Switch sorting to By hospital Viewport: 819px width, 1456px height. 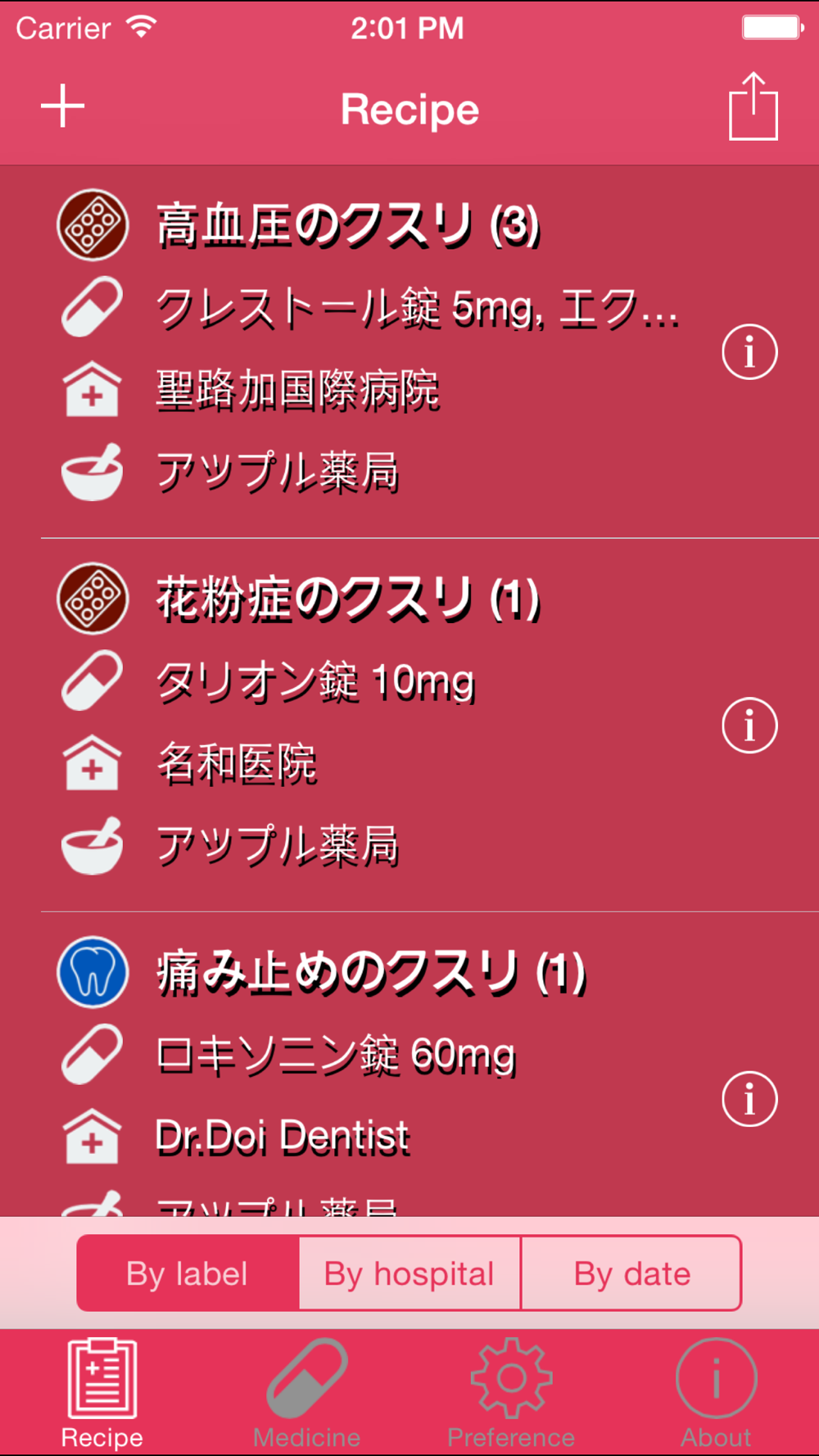click(409, 1273)
